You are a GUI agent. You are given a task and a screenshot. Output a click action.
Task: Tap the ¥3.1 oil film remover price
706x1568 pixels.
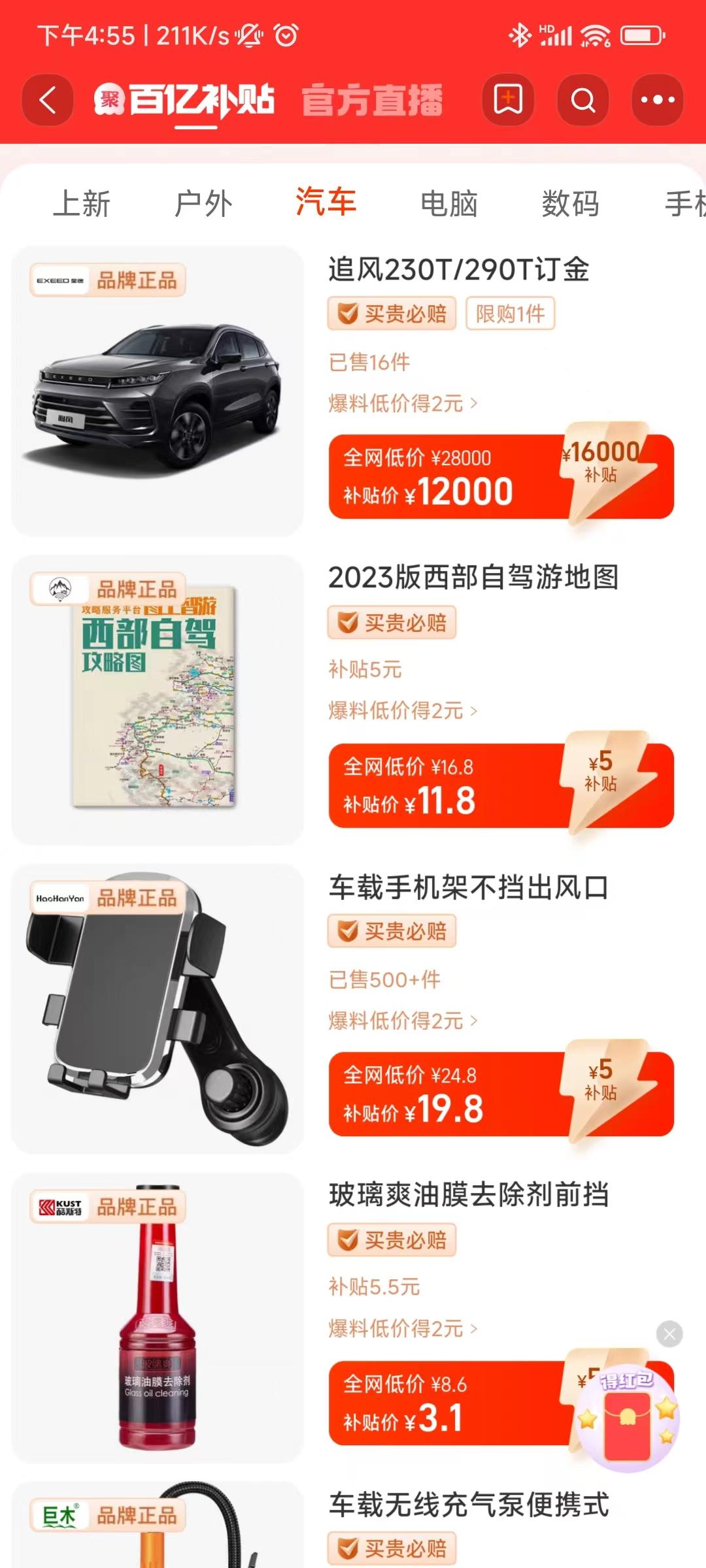[445, 1403]
